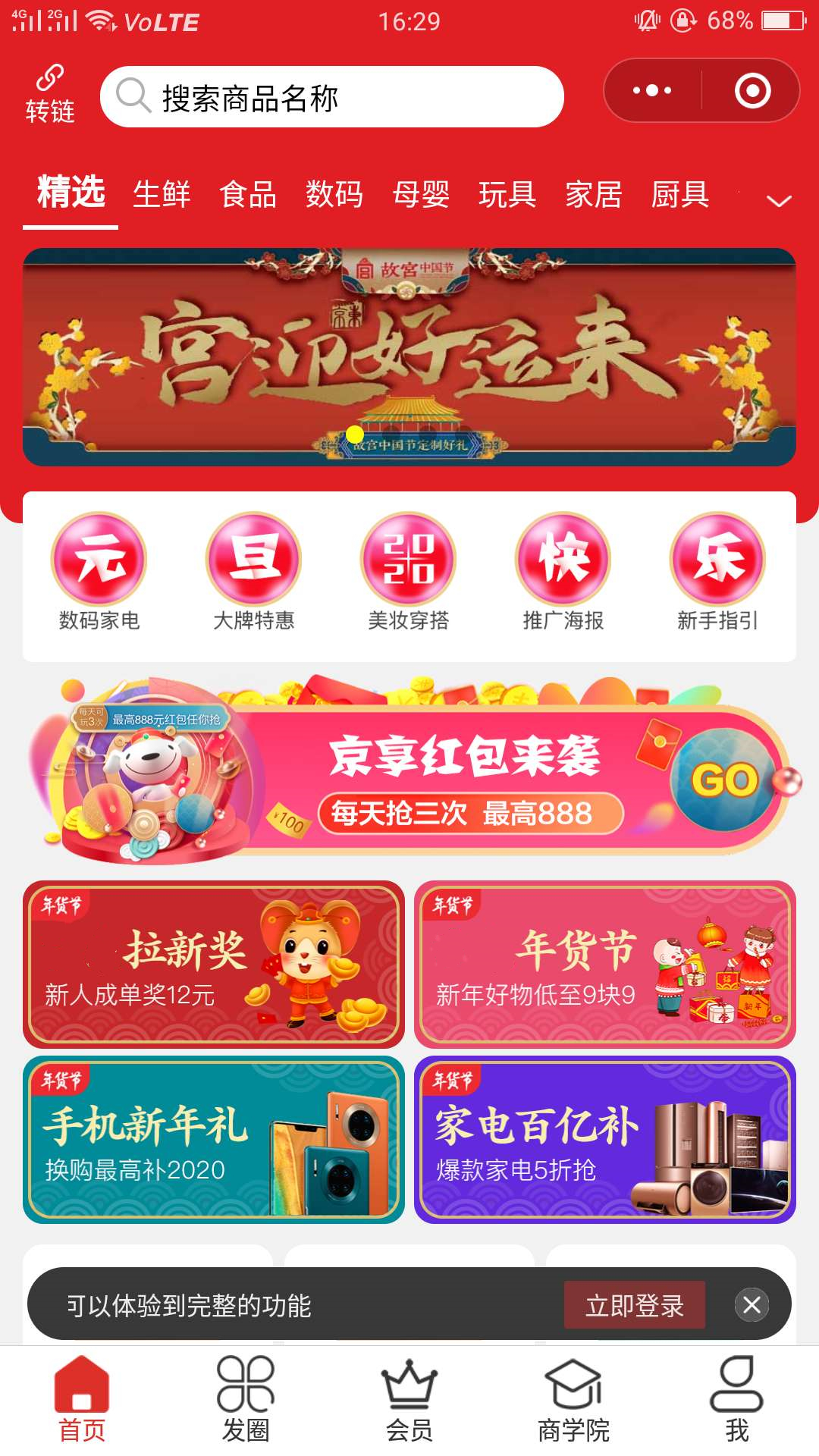The image size is (819, 1456).
Task: Close the mini program with circle button
Action: click(x=752, y=91)
